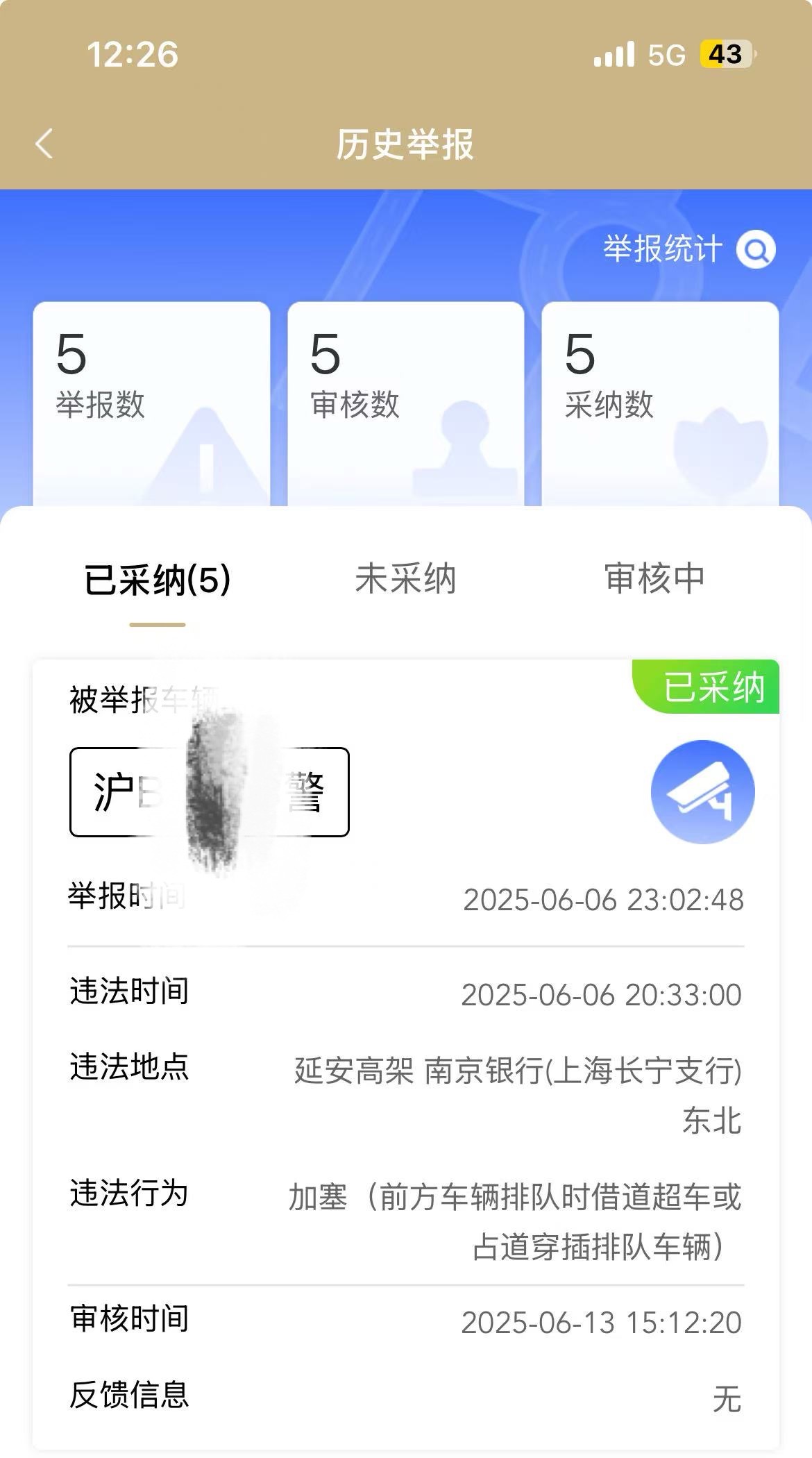Switch to the 未采纳 tab
This screenshot has width=812, height=1458.
point(405,579)
